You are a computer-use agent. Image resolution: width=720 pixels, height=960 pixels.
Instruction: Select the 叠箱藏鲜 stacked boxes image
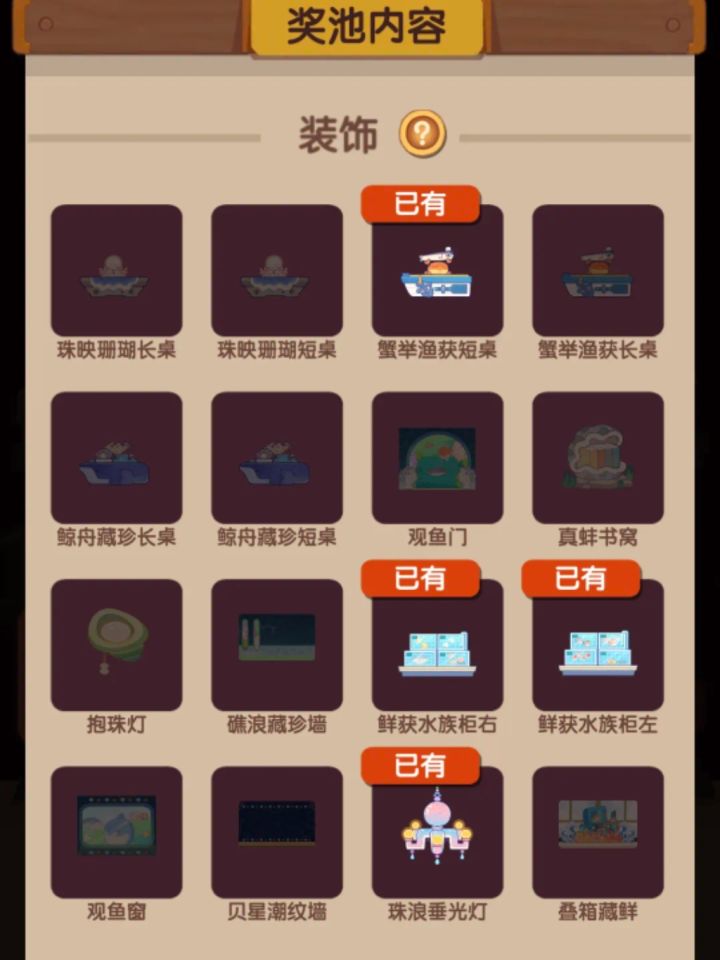coord(597,833)
